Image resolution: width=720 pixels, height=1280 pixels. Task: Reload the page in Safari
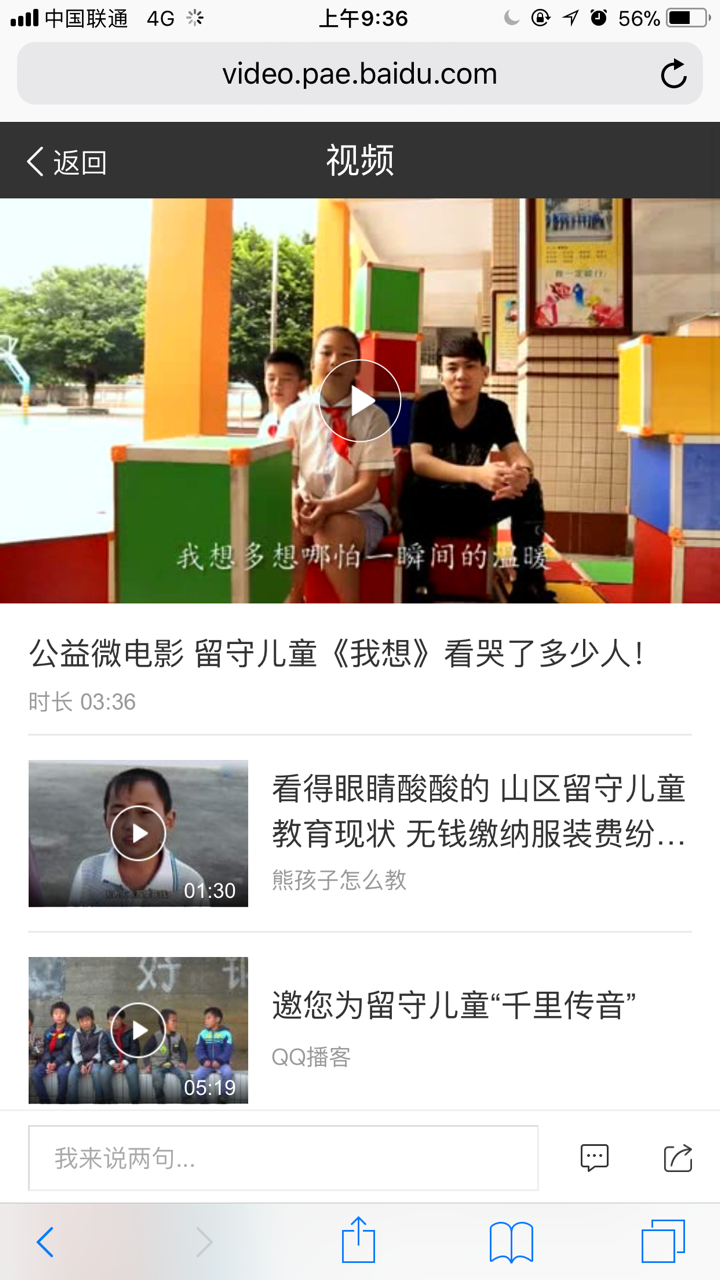[x=674, y=74]
